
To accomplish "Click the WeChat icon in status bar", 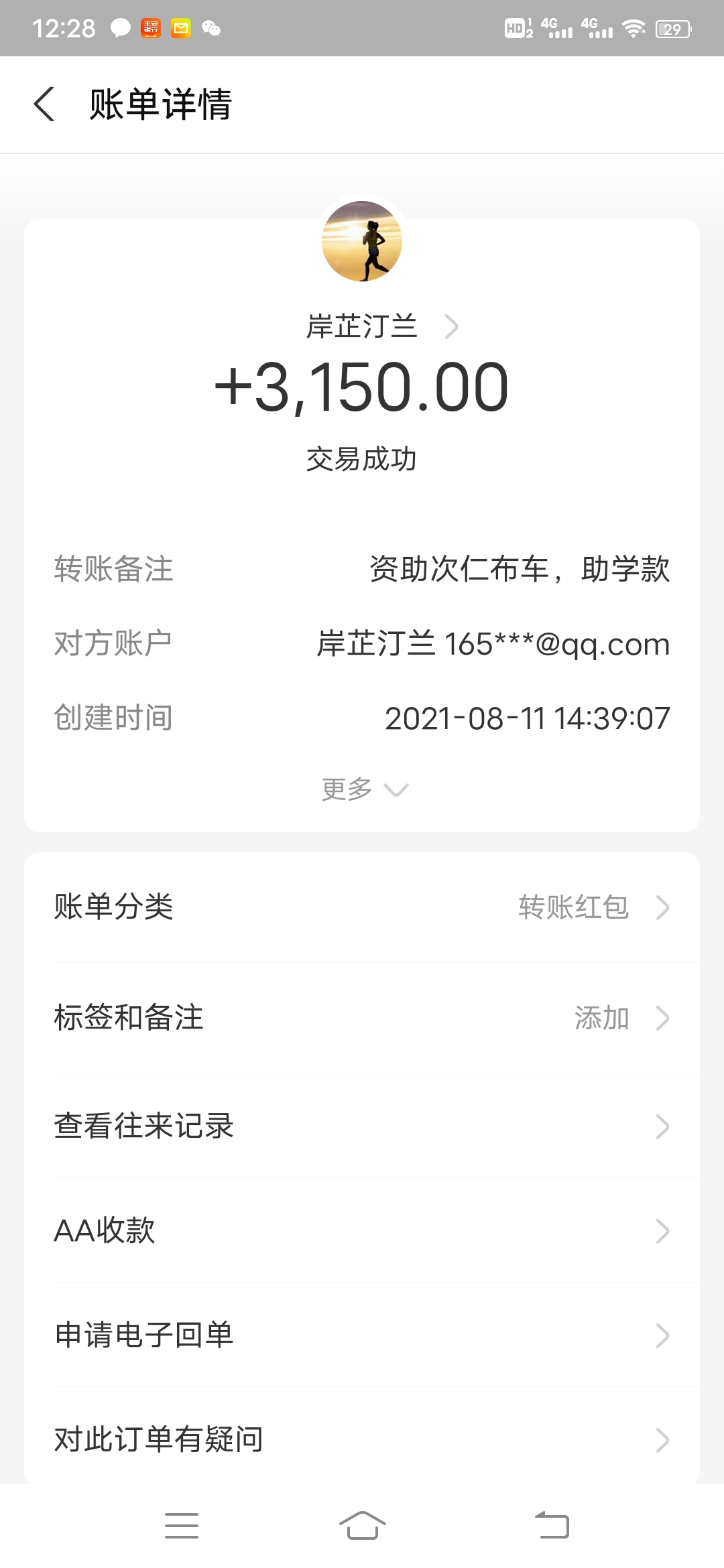I will [x=211, y=28].
